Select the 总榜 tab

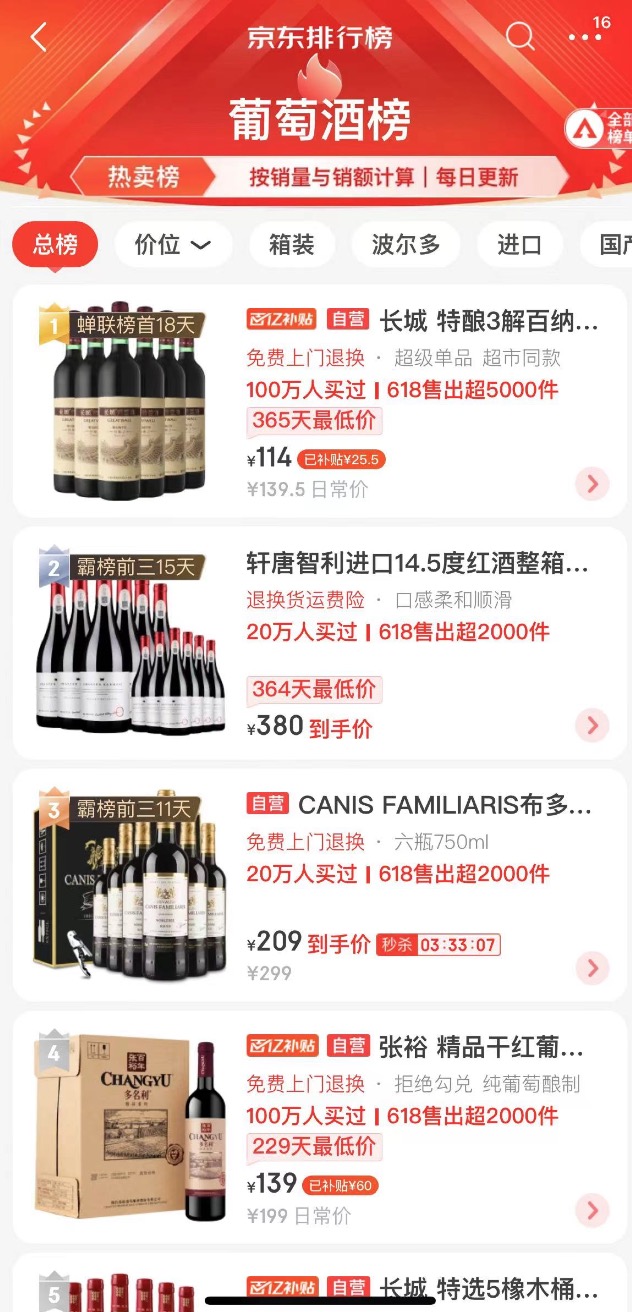pyautogui.click(x=55, y=245)
